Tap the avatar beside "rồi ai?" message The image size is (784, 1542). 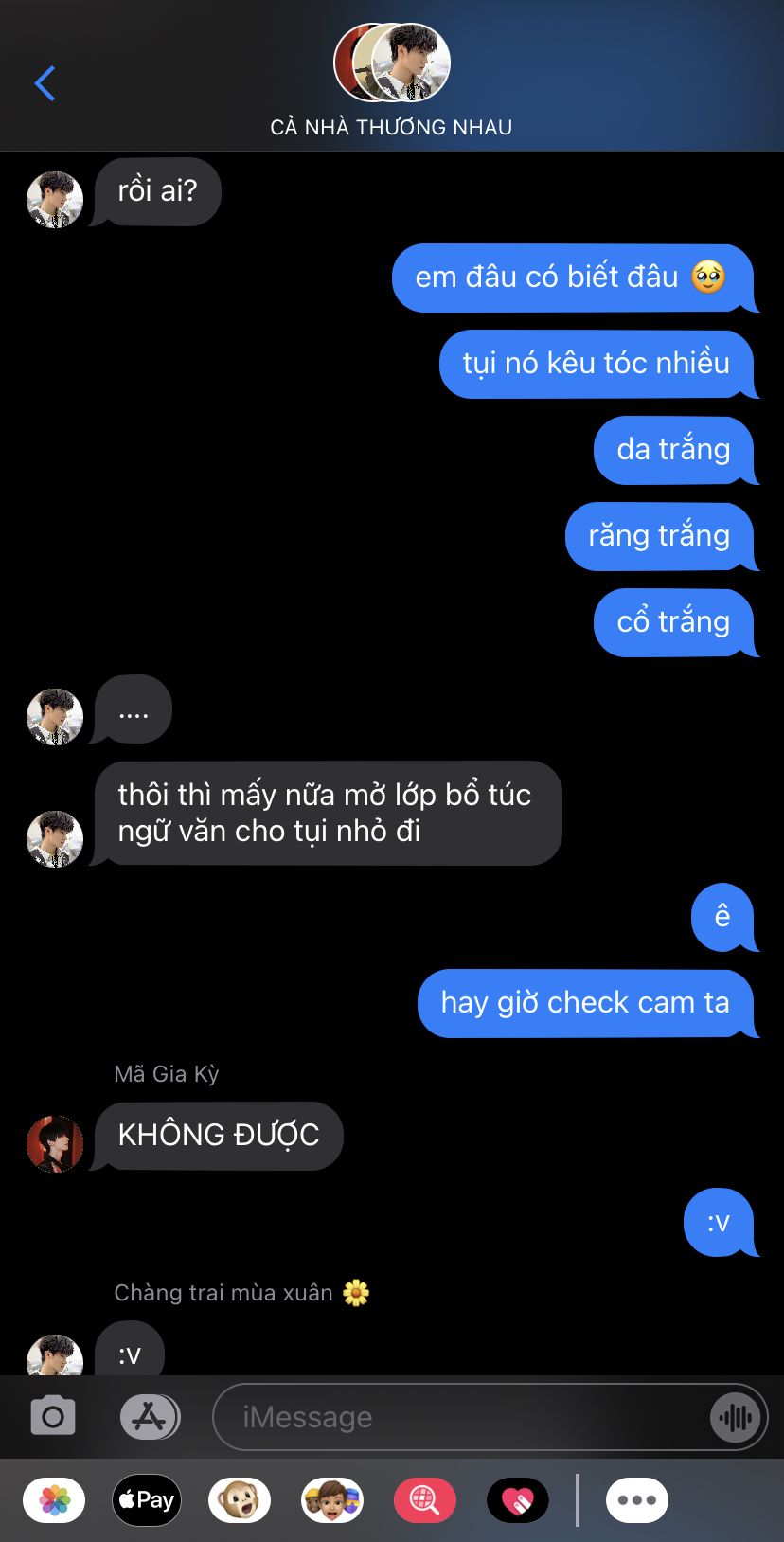coord(55,200)
